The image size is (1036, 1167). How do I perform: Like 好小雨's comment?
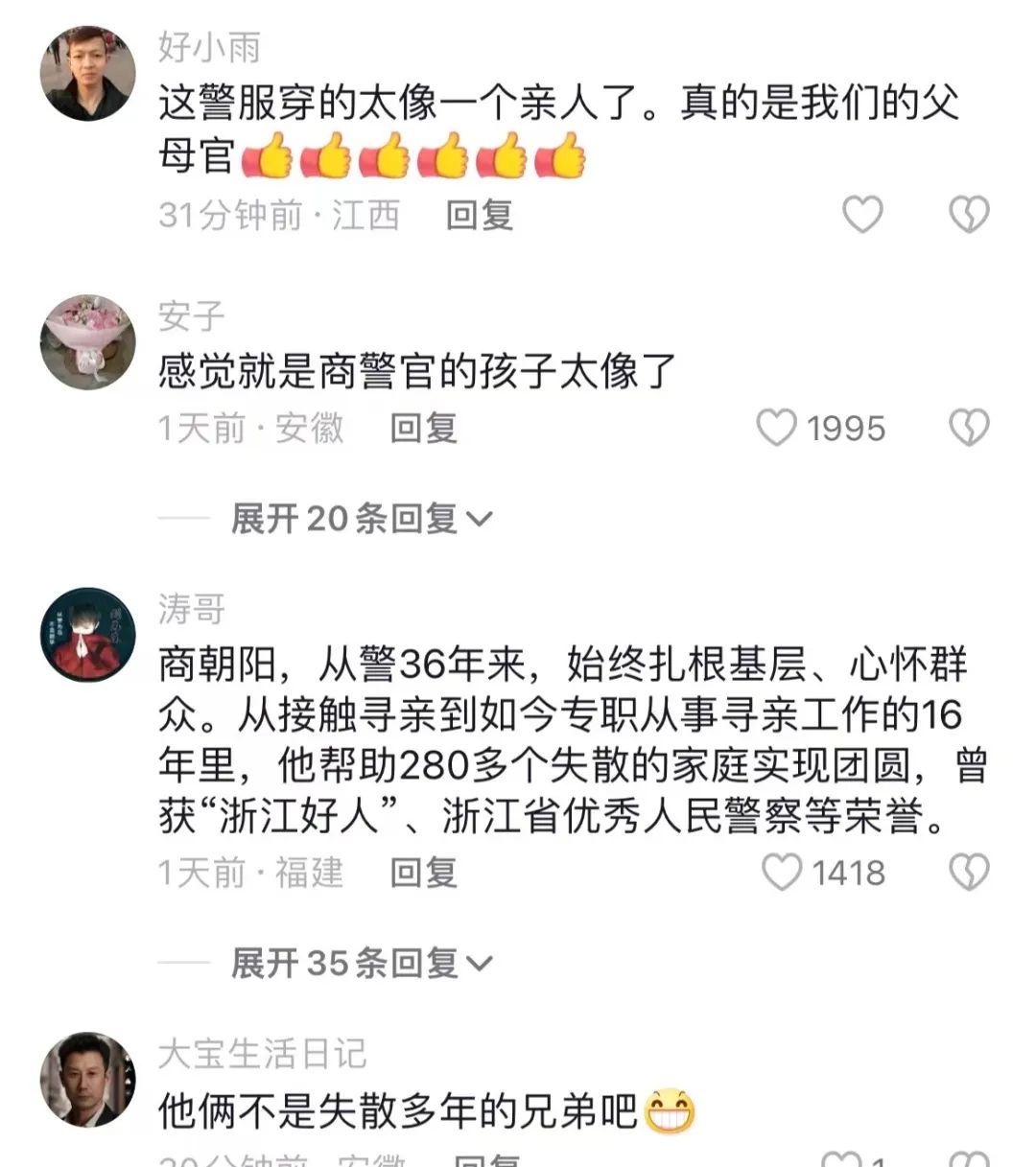861,215
